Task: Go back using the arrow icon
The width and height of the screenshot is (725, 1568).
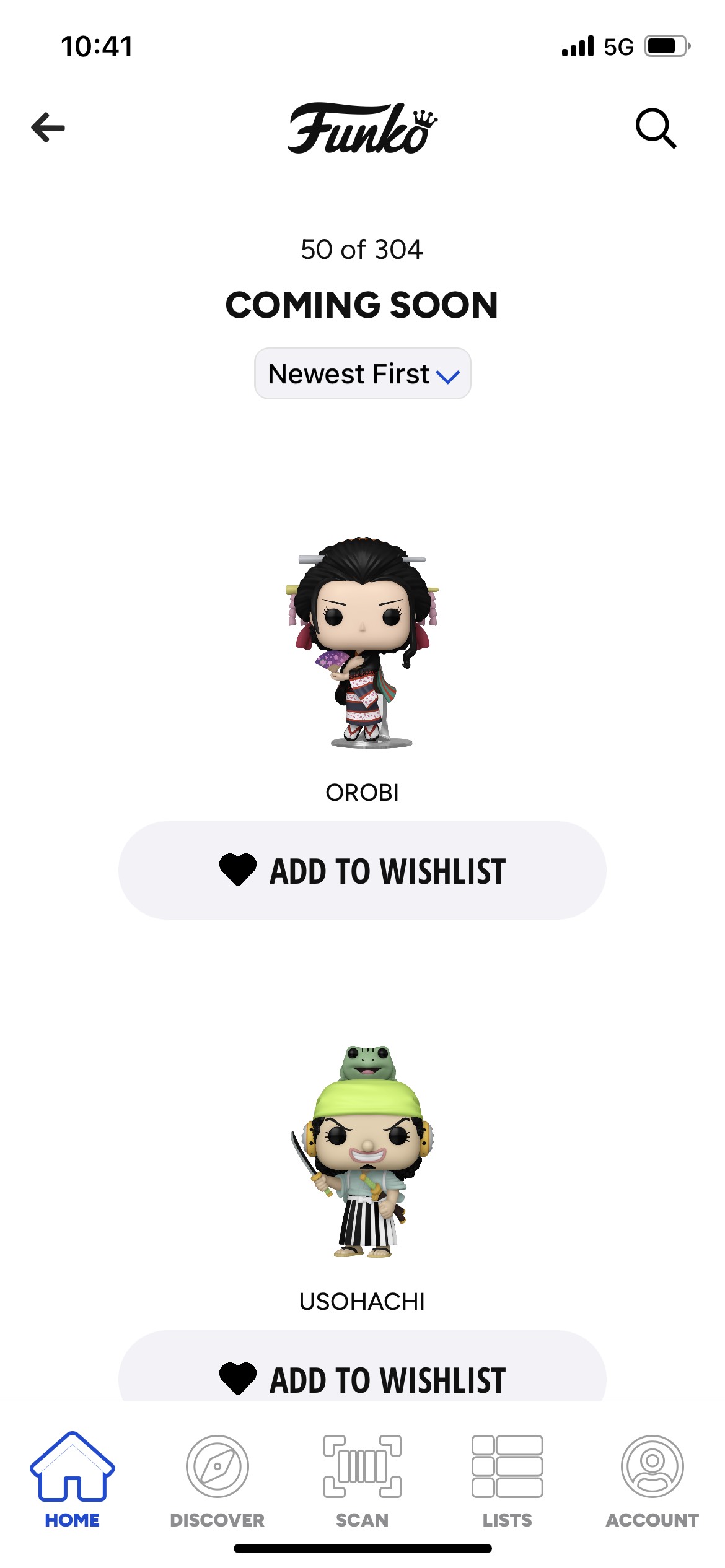Action: pos(48,128)
